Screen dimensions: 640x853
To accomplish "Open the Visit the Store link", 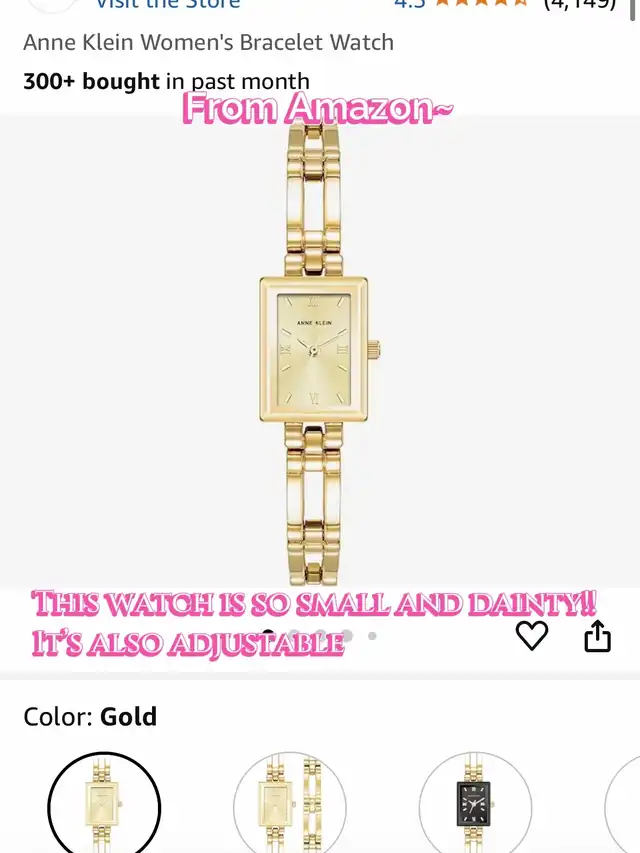I will click(x=168, y=4).
